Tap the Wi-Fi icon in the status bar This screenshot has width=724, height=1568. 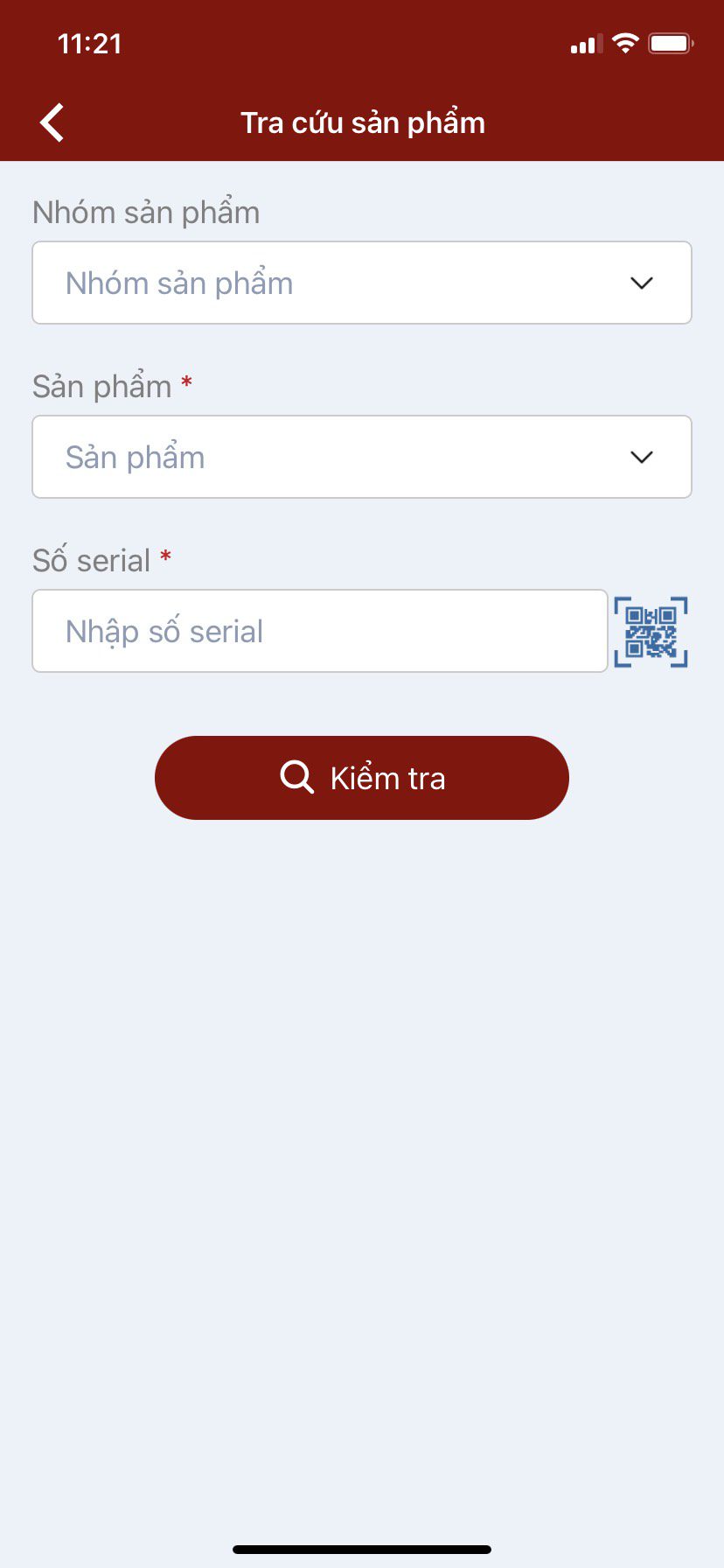(624, 43)
